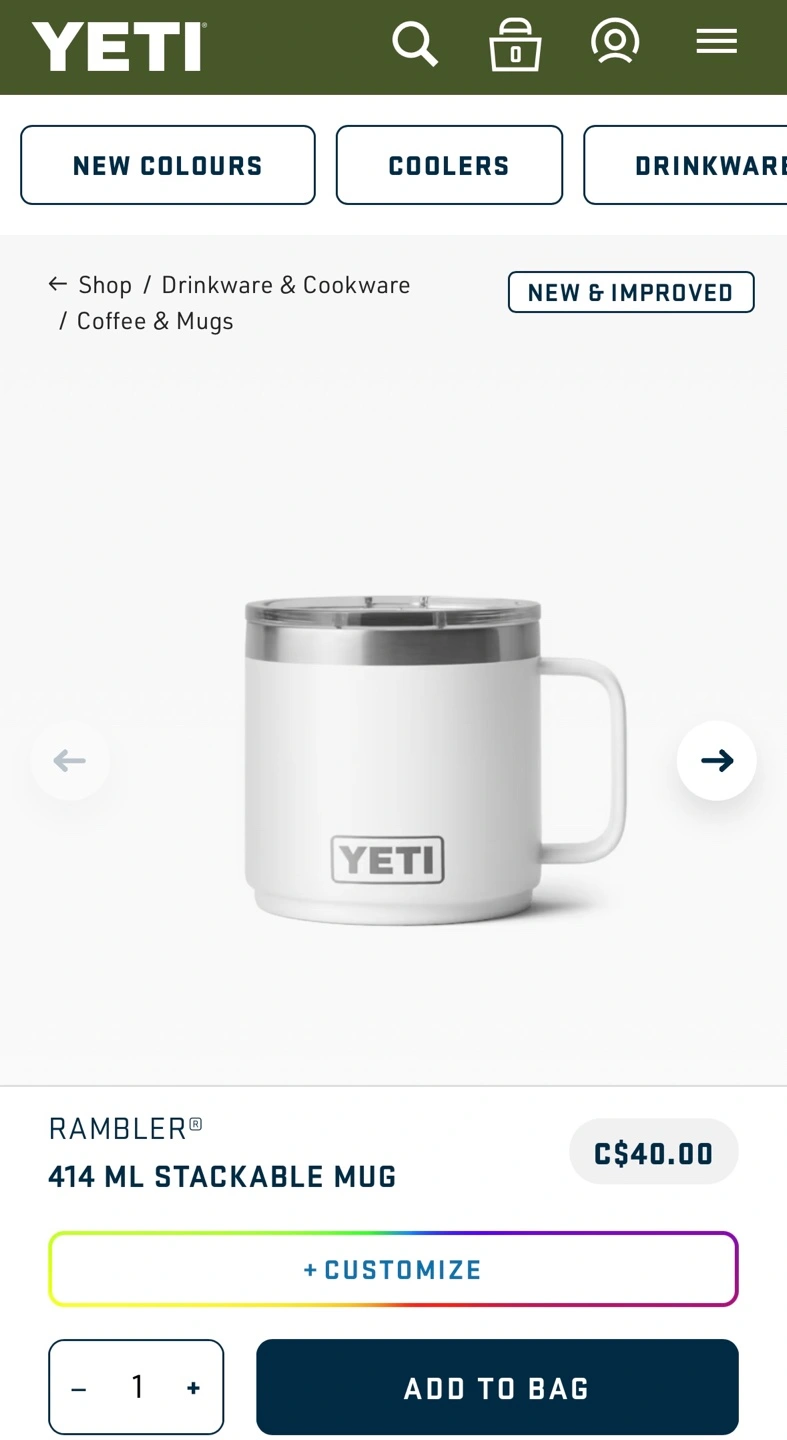
Task: Open the search magnifier icon
Action: click(x=415, y=45)
